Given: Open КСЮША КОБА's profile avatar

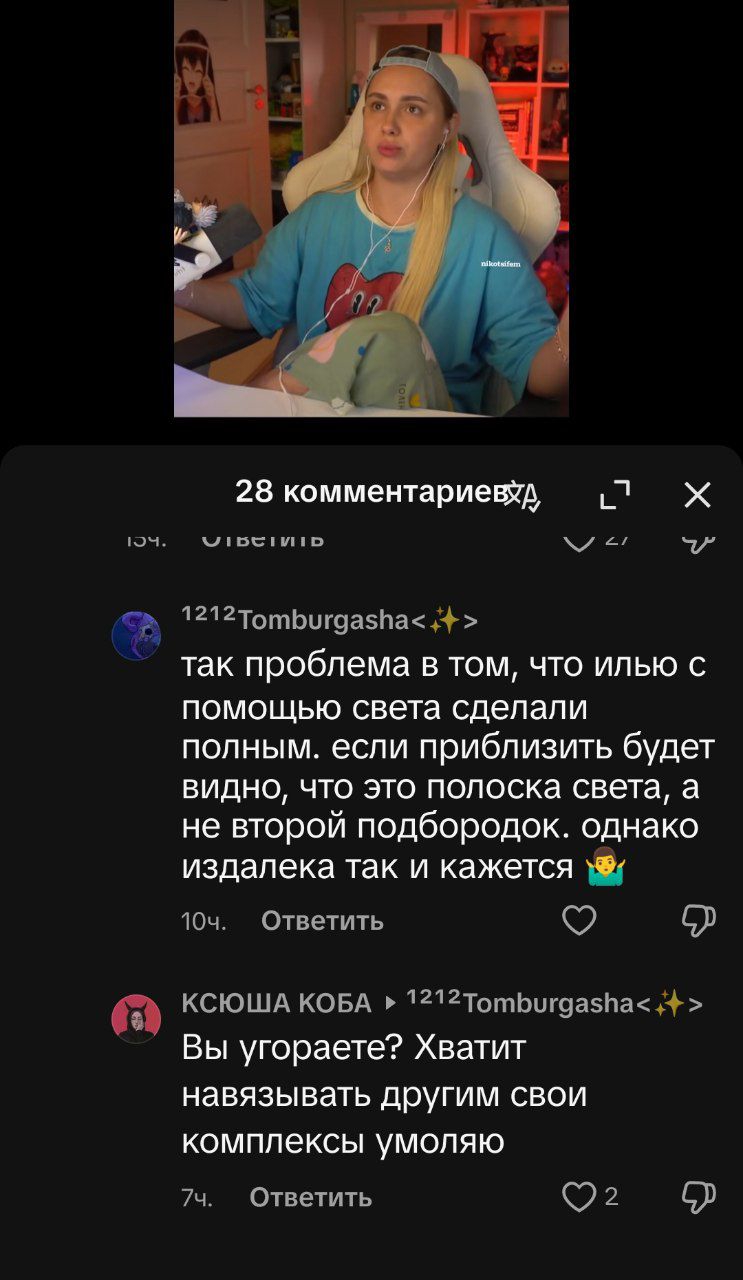Looking at the screenshot, I should point(136,1019).
